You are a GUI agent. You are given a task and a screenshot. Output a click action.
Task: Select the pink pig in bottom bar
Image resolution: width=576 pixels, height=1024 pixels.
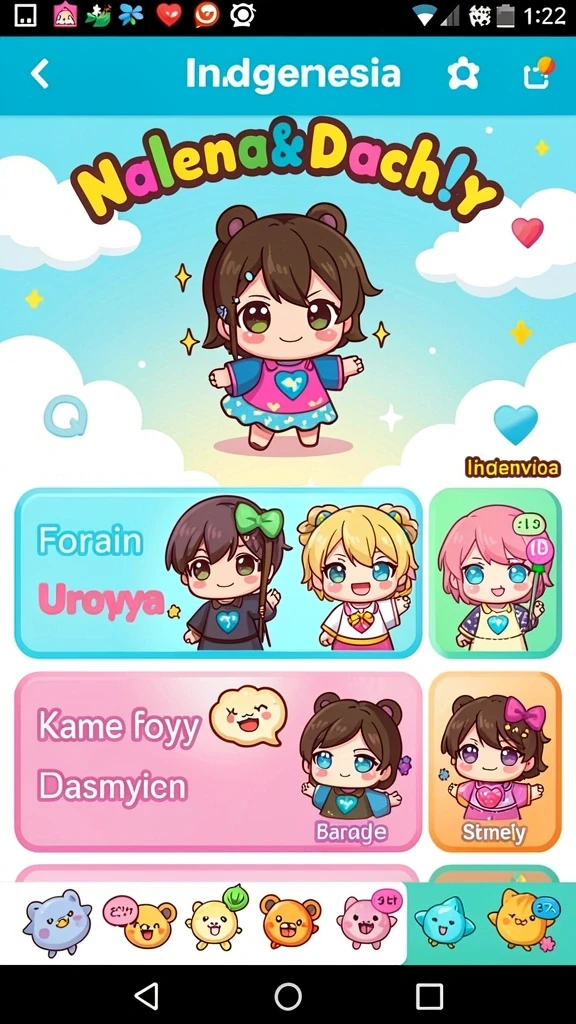[368, 920]
